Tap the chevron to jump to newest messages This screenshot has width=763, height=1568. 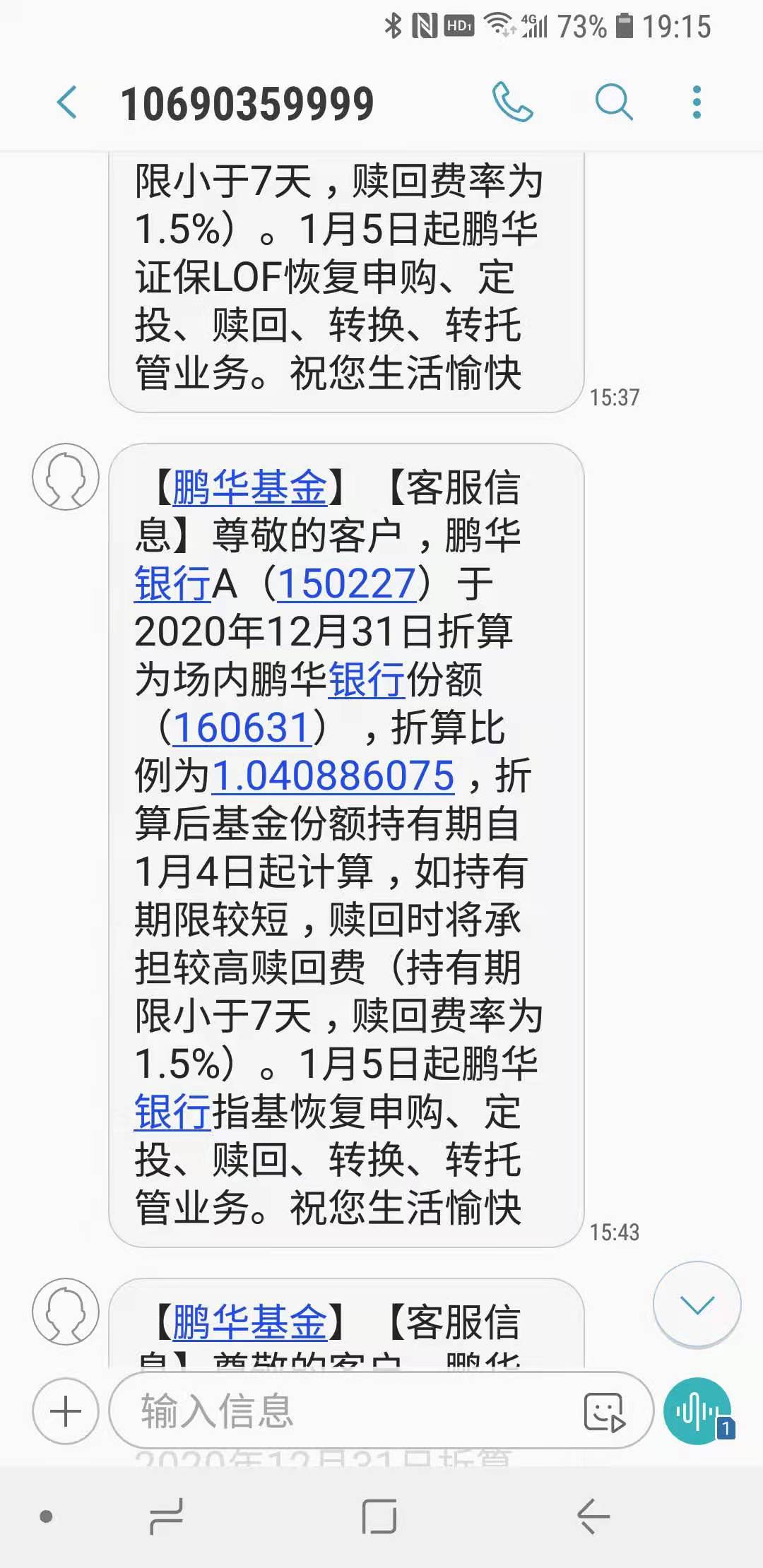pos(697,1305)
